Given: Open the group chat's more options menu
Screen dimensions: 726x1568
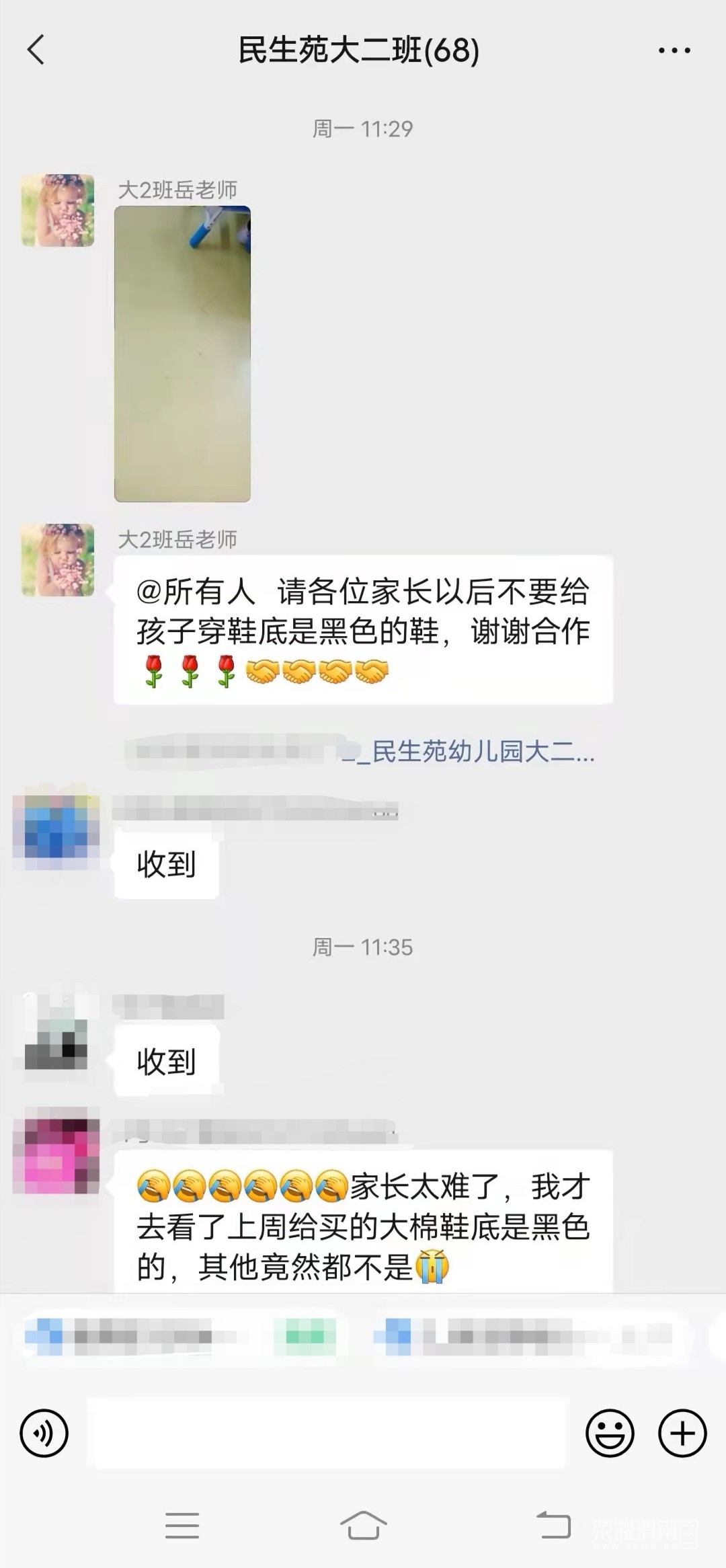Looking at the screenshot, I should [674, 50].
